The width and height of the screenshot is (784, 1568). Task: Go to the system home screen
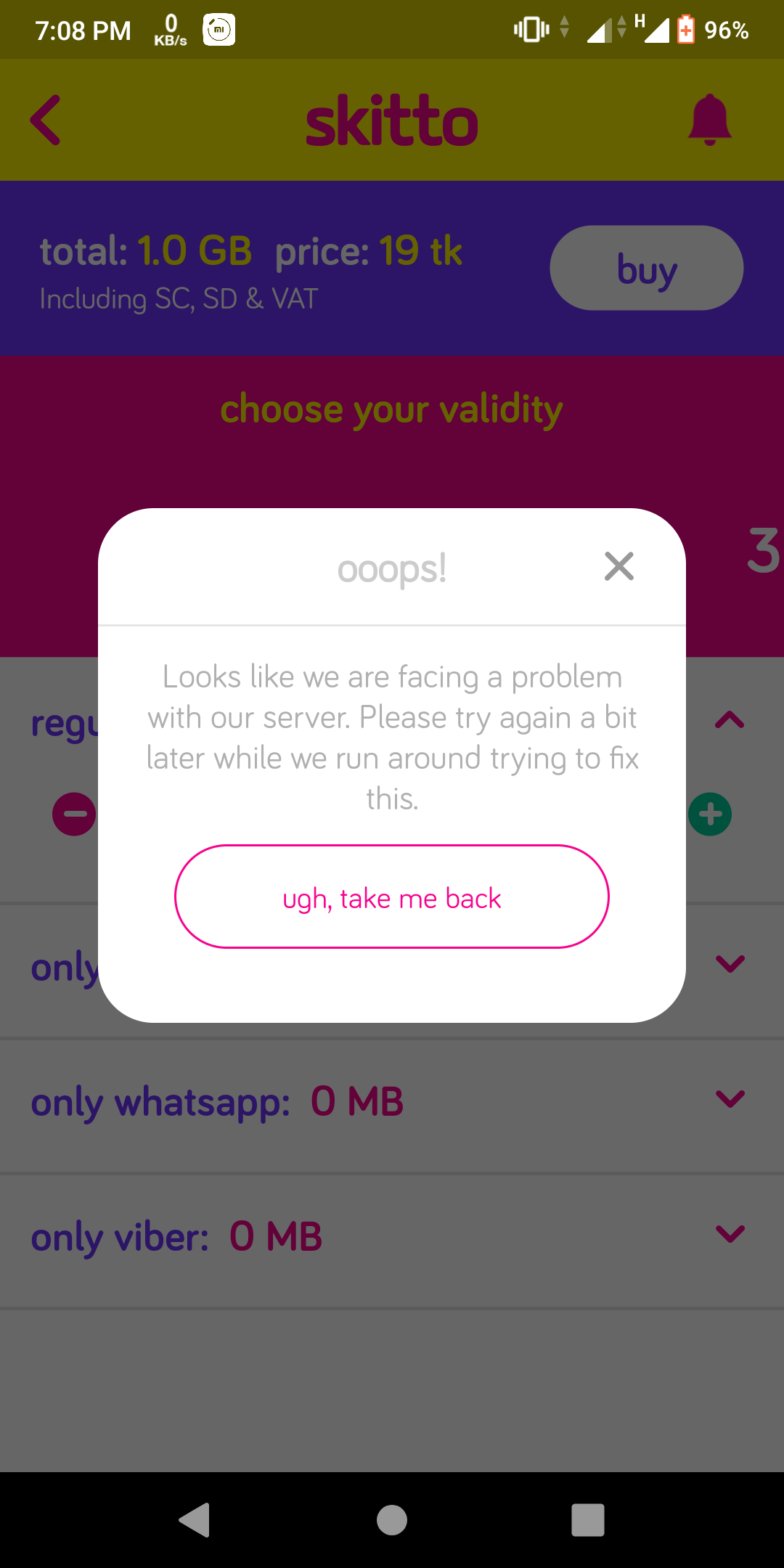[392, 1520]
